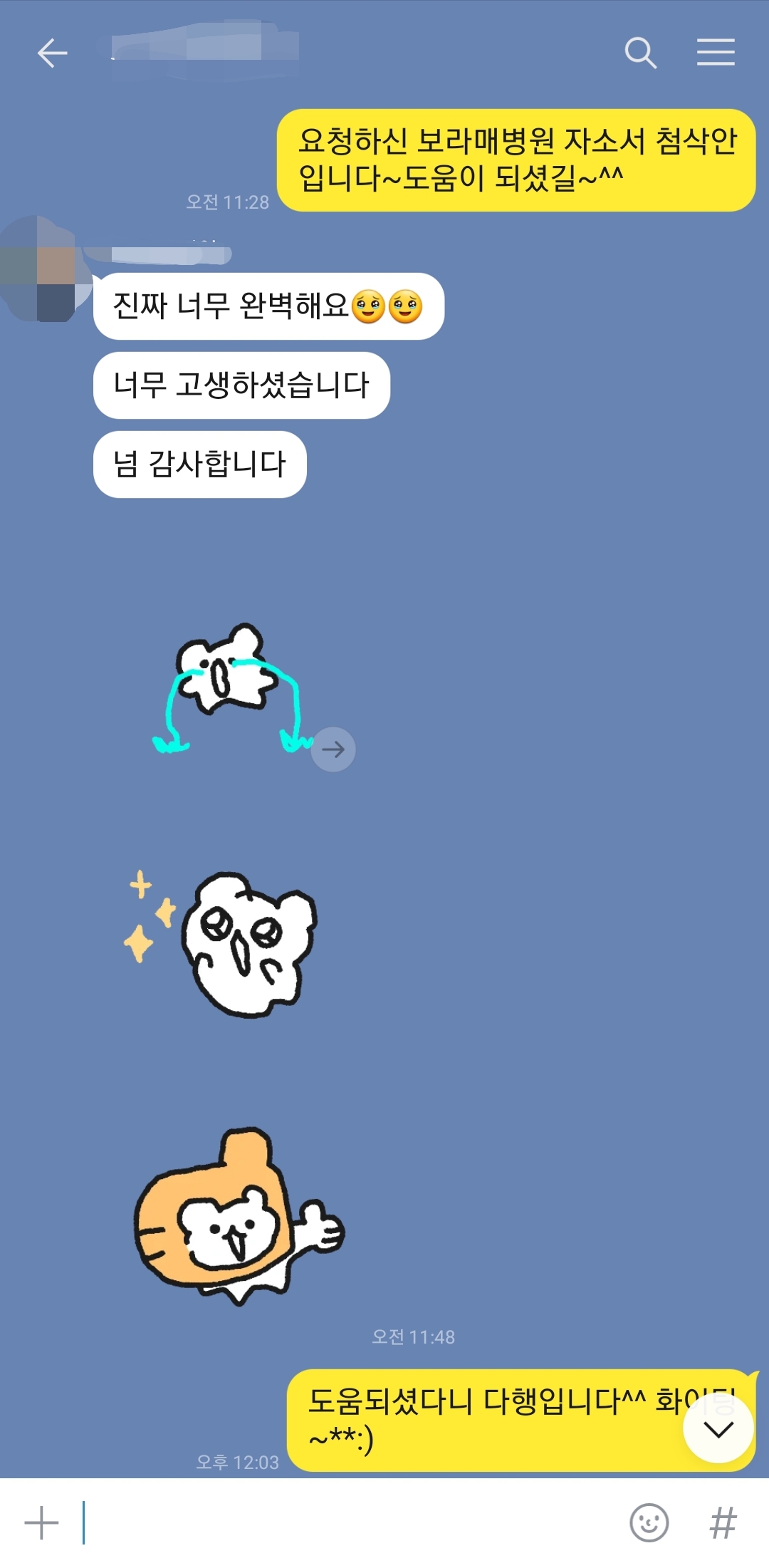Focus the message input field

[x=349, y=1523]
